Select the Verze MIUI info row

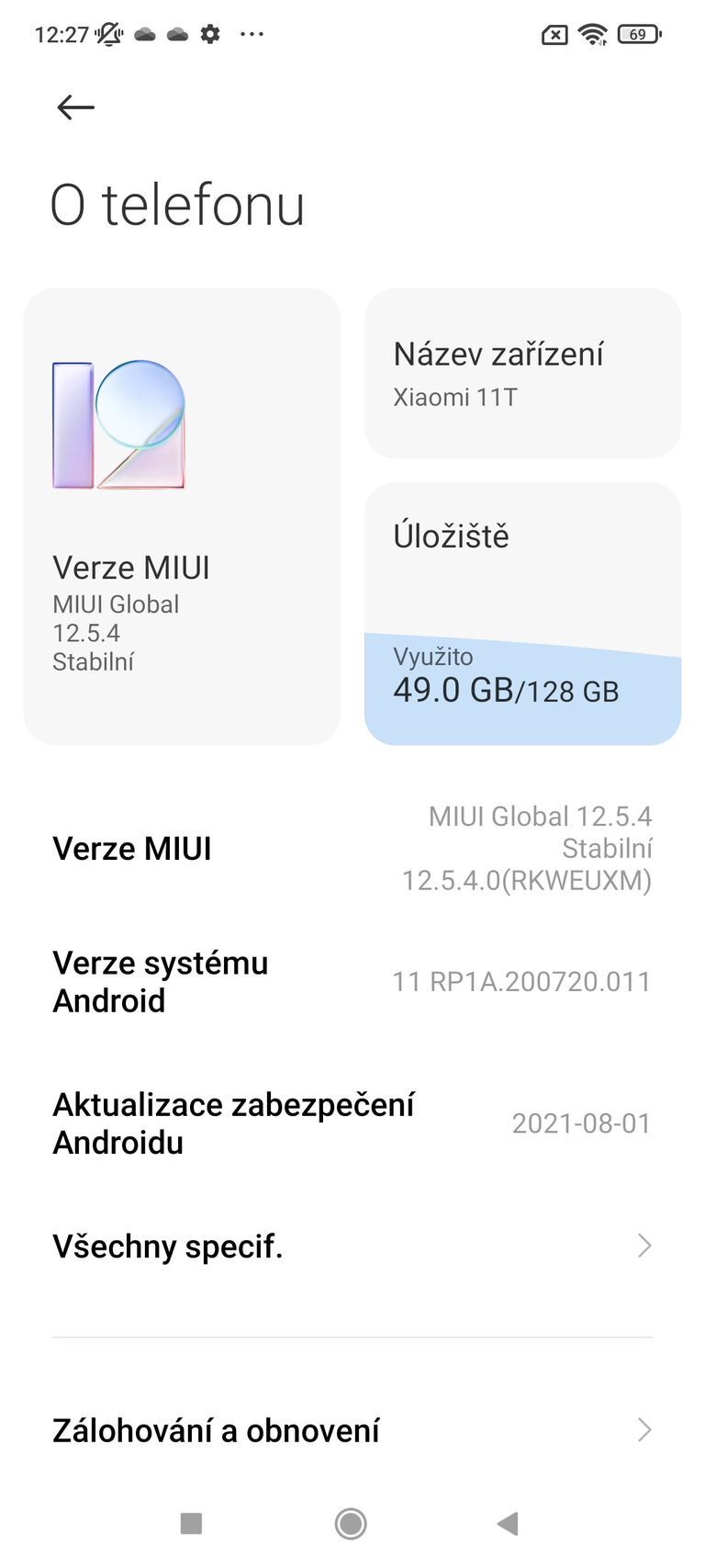[352, 848]
